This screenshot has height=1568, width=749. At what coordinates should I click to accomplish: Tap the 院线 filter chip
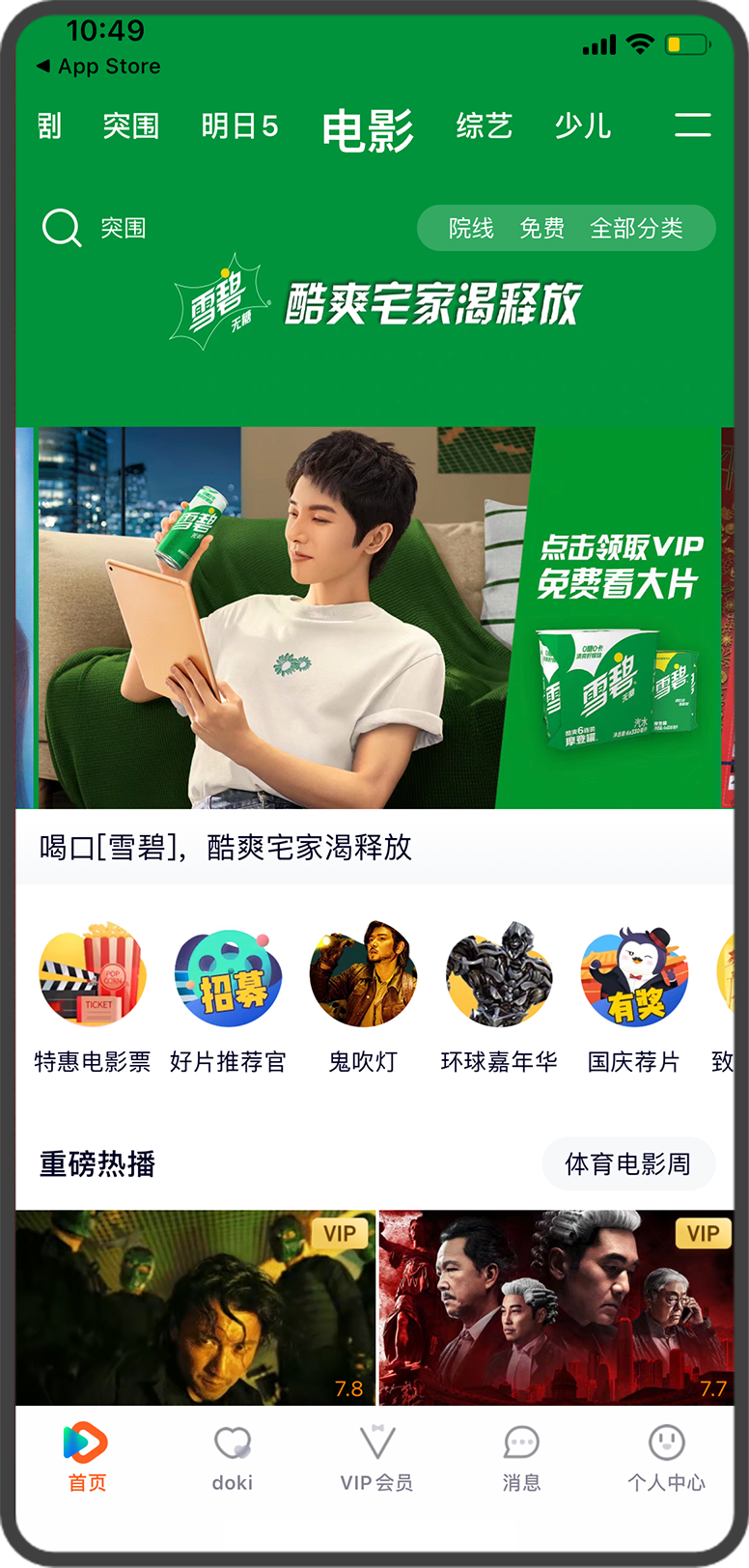(471, 229)
